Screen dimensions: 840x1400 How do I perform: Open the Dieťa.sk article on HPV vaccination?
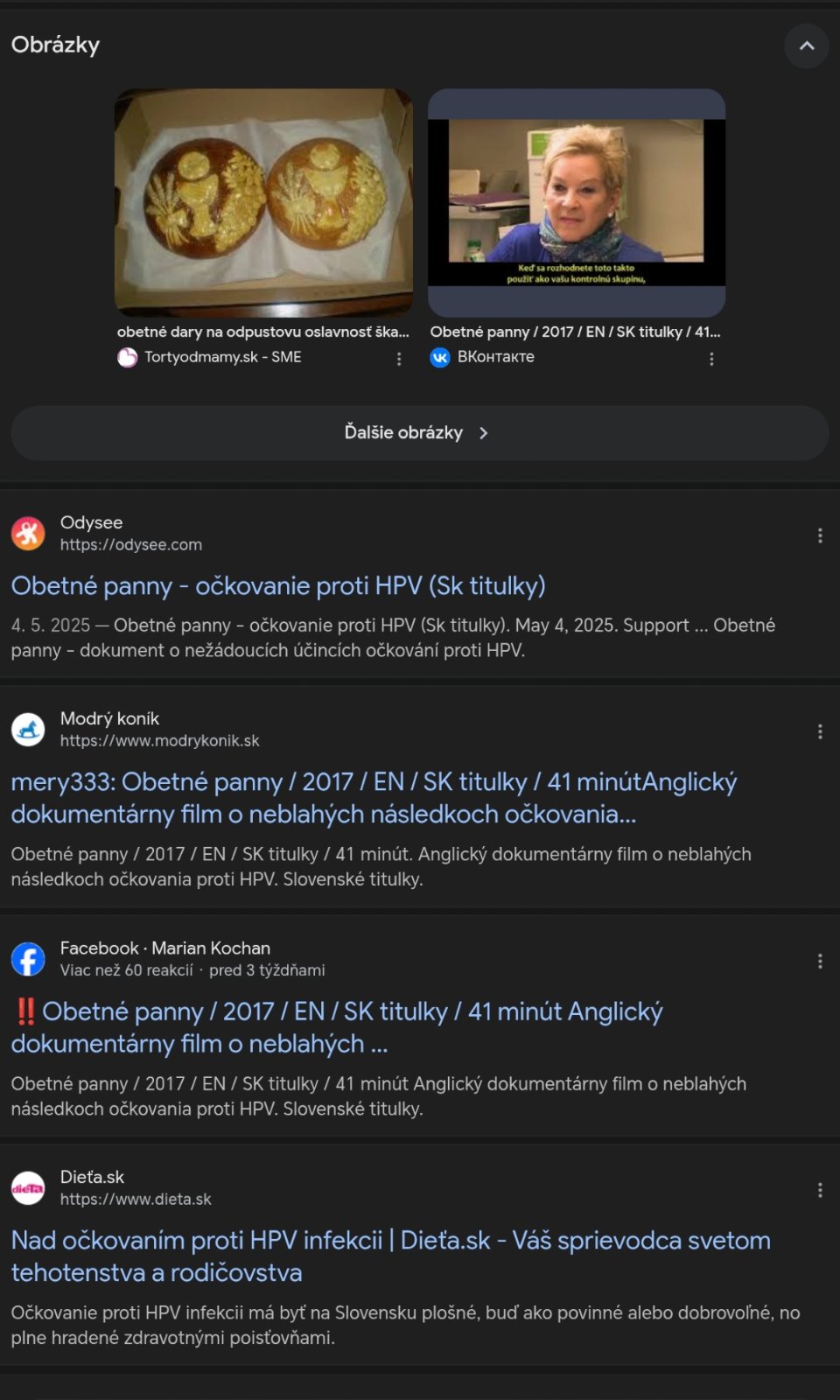(390, 1256)
